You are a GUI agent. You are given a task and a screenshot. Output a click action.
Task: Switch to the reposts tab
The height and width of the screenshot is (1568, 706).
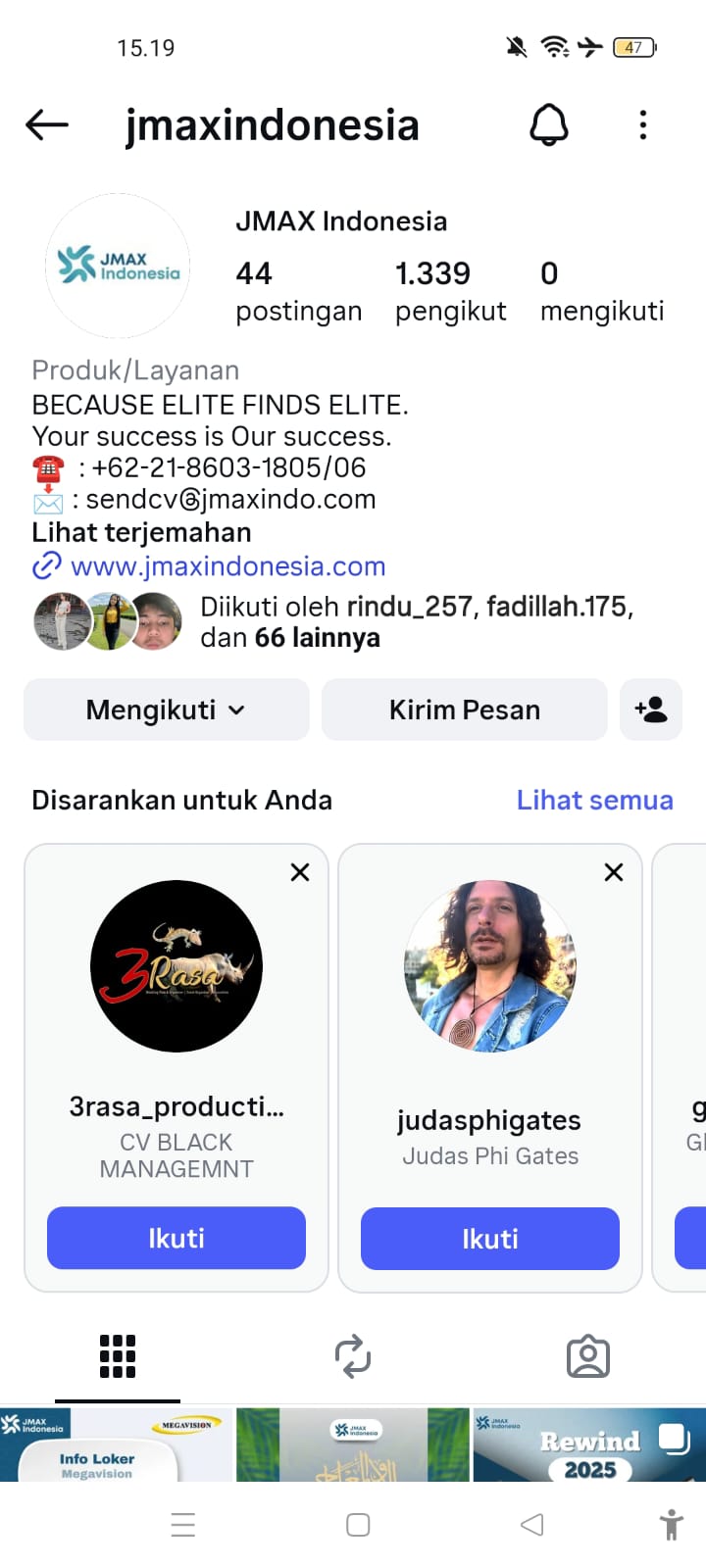tap(353, 1356)
